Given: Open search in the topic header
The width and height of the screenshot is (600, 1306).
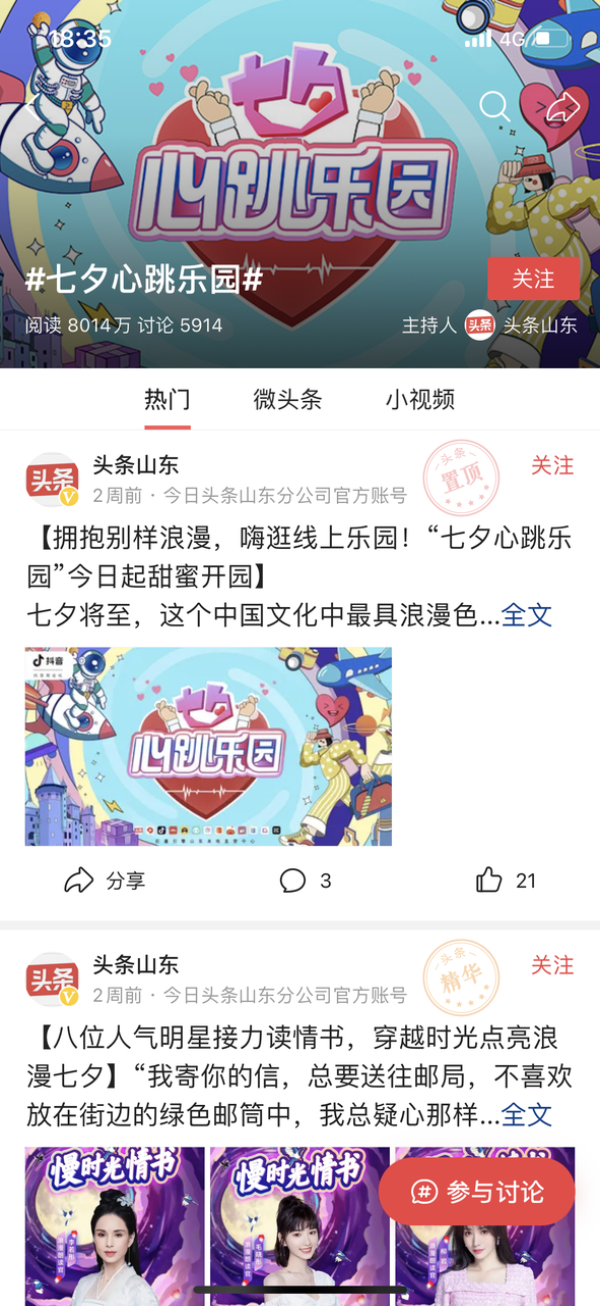Looking at the screenshot, I should click(x=494, y=106).
